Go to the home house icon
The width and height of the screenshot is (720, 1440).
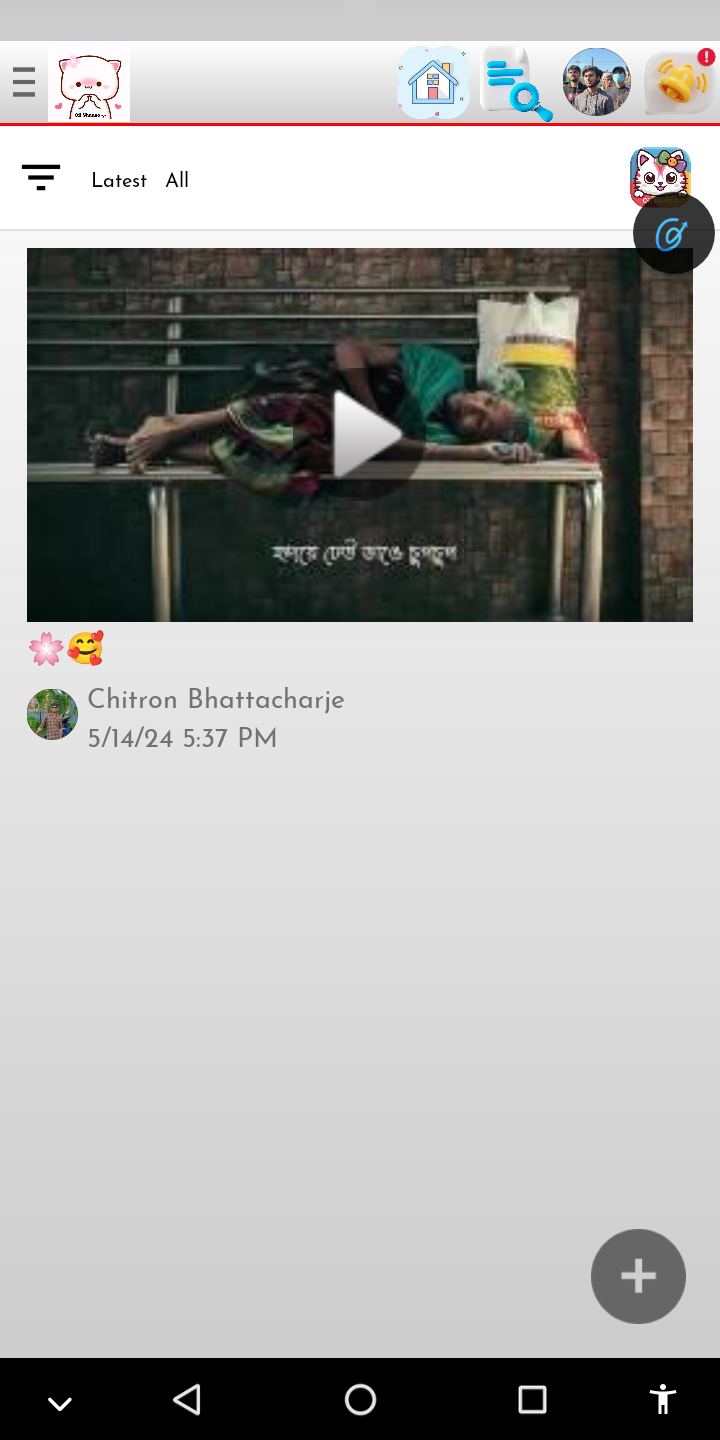(433, 83)
